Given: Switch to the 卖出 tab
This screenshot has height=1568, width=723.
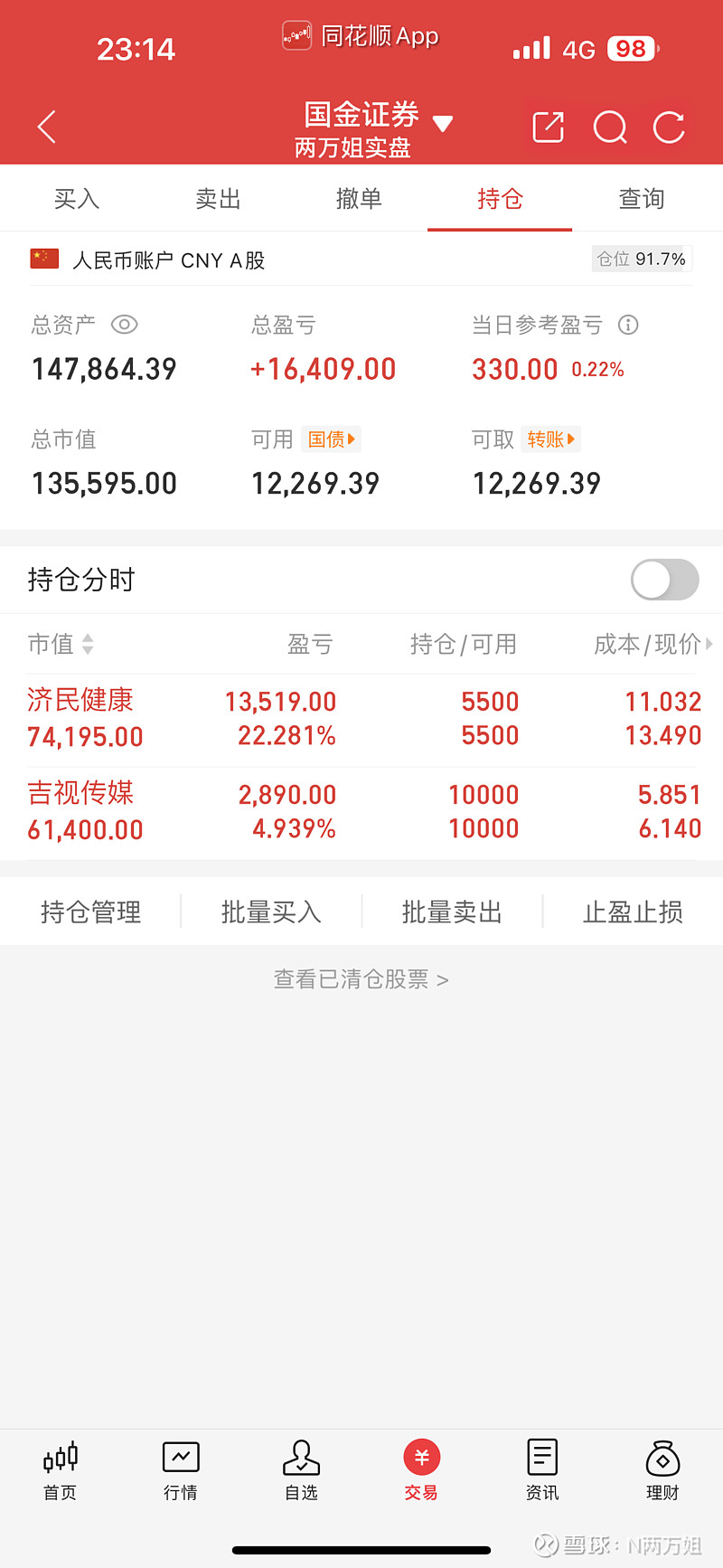Looking at the screenshot, I should [217, 198].
